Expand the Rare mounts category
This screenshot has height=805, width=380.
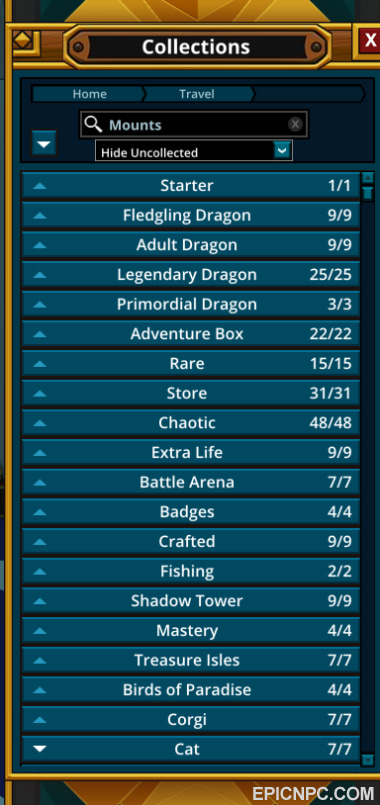[191, 363]
